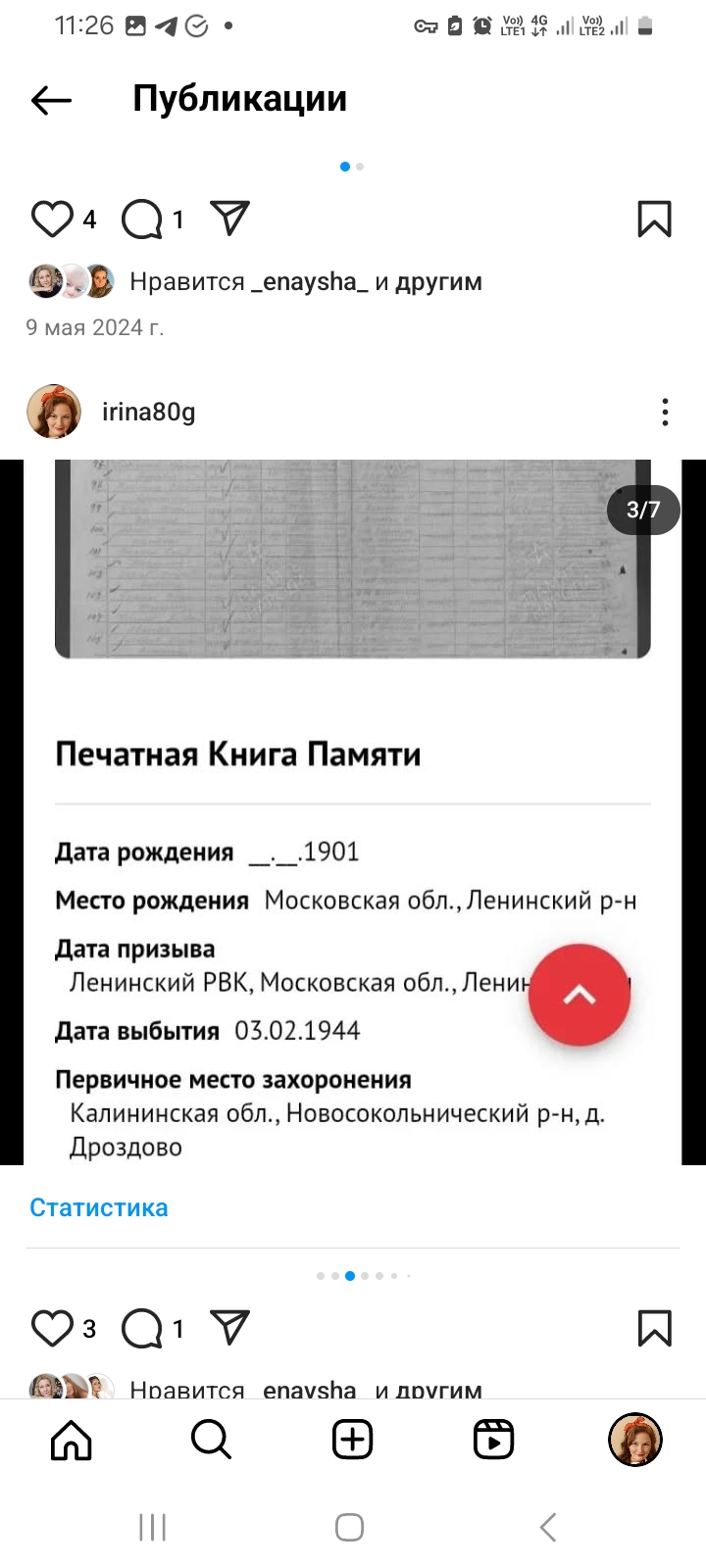Like the post with 3 likes
This screenshot has width=706, height=1568.
(x=52, y=1328)
